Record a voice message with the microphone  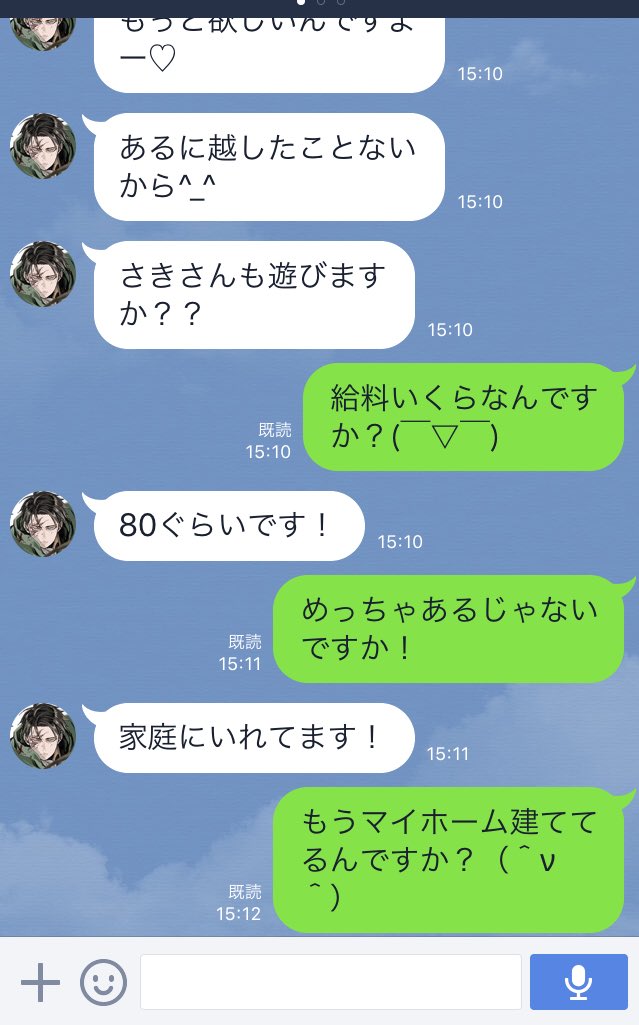(x=578, y=982)
